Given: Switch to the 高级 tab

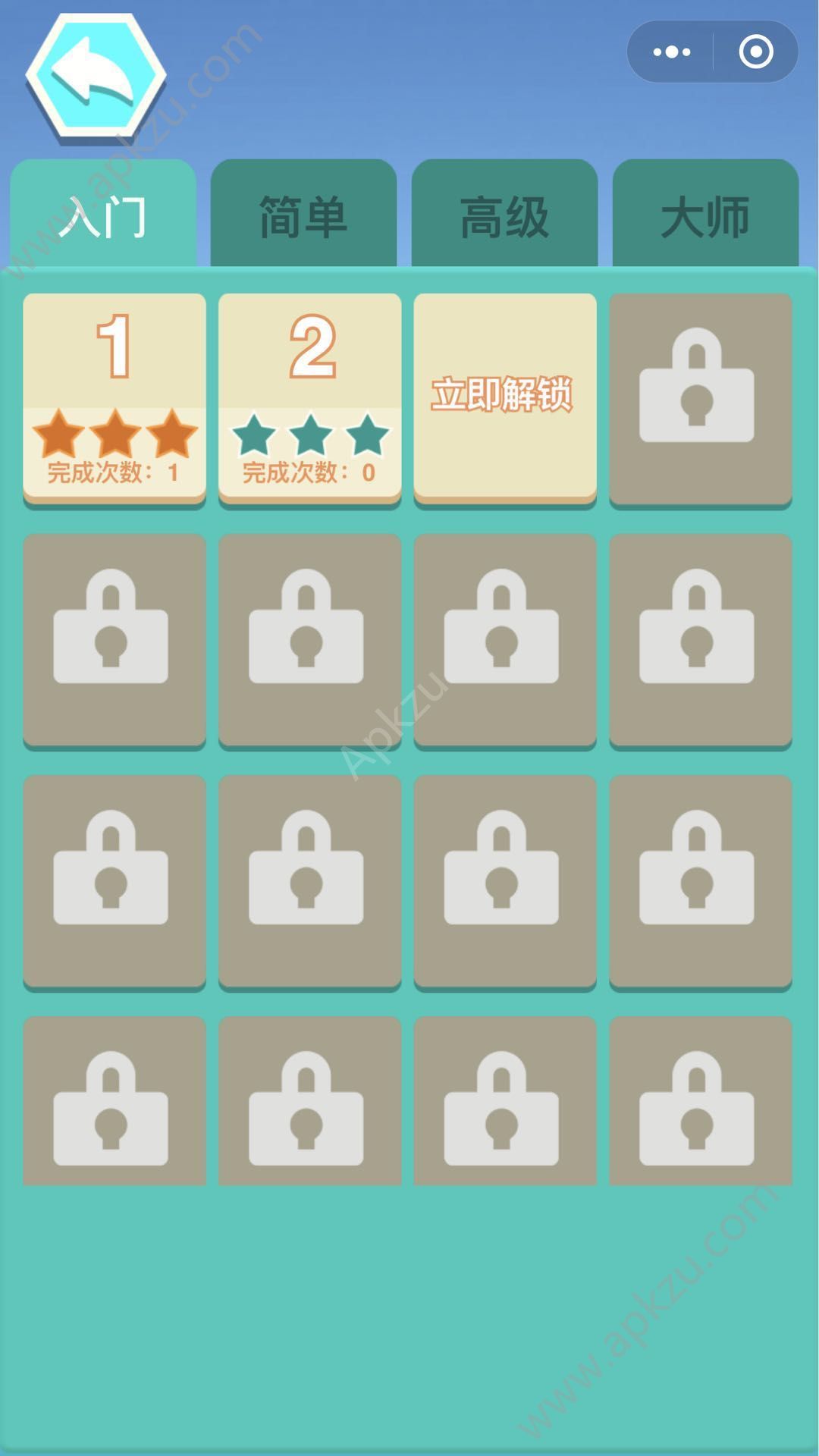Looking at the screenshot, I should (504, 215).
